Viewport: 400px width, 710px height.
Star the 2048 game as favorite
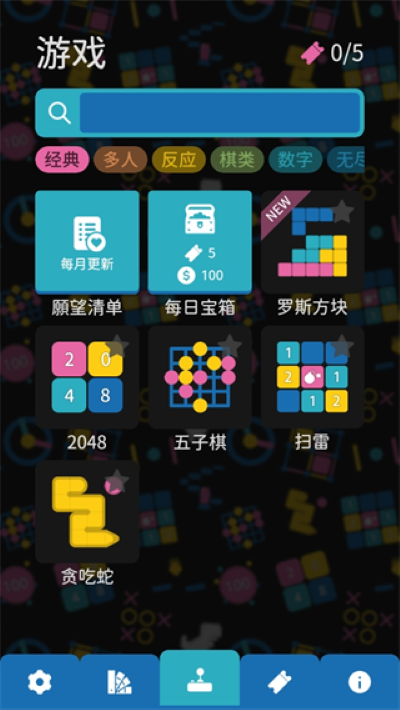point(117,346)
